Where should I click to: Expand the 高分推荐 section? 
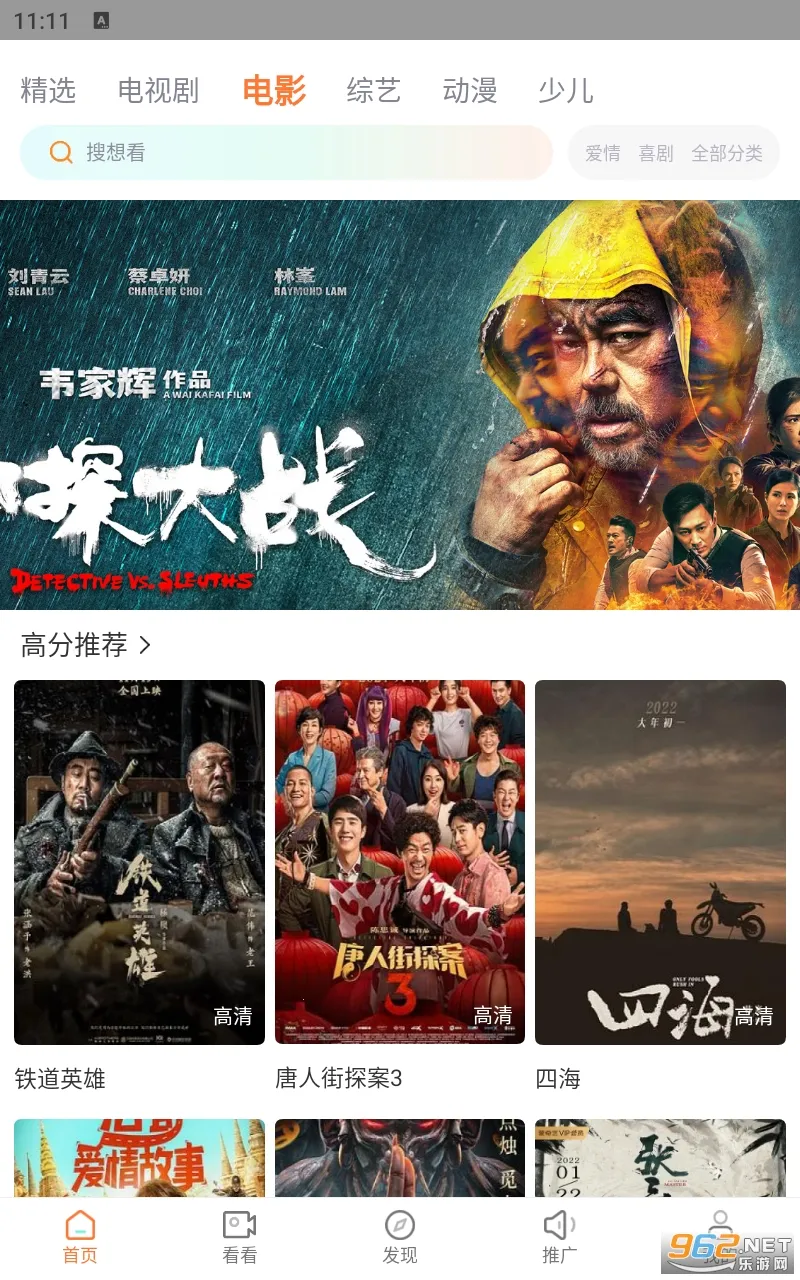click(x=86, y=645)
